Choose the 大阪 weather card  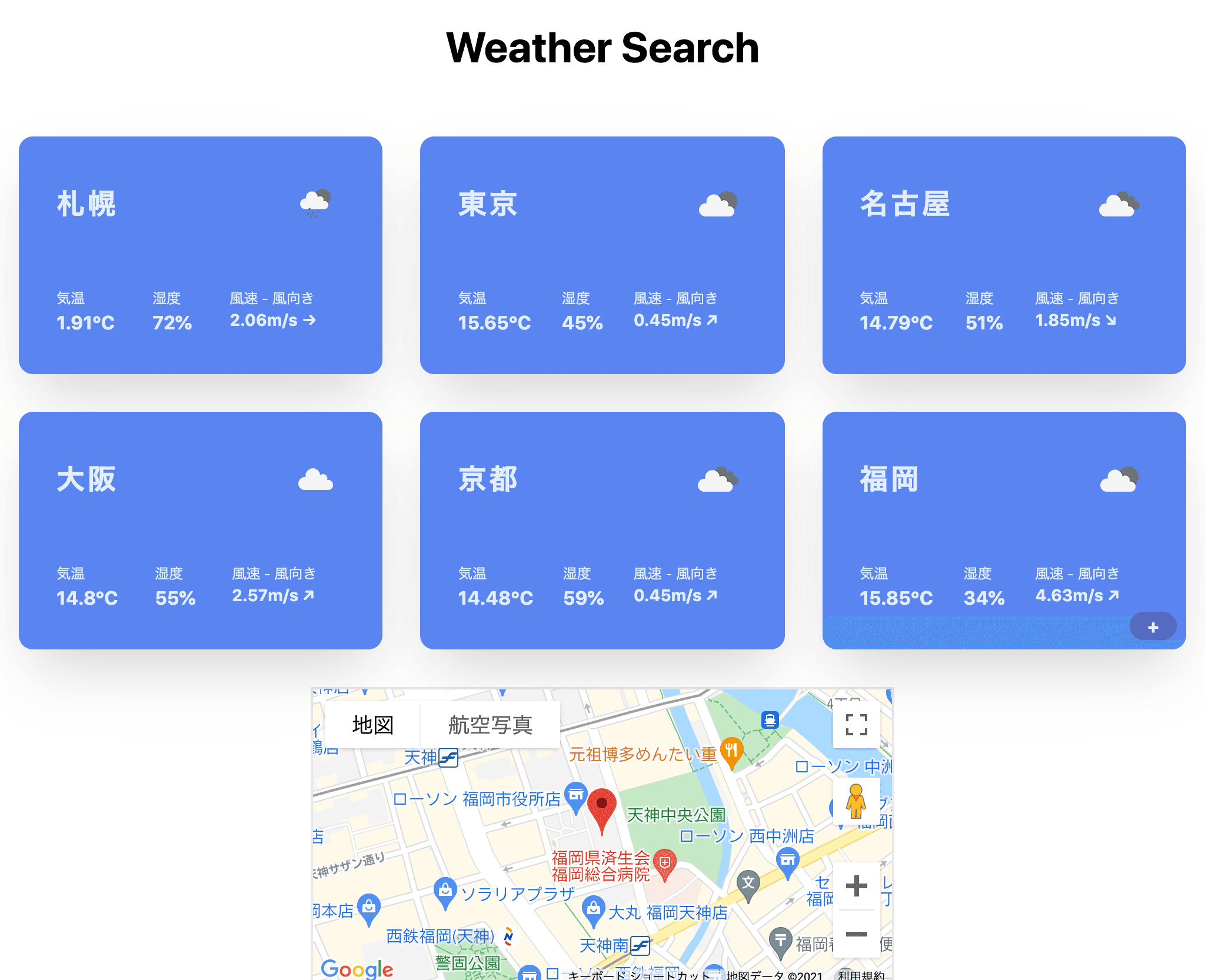coord(200,530)
